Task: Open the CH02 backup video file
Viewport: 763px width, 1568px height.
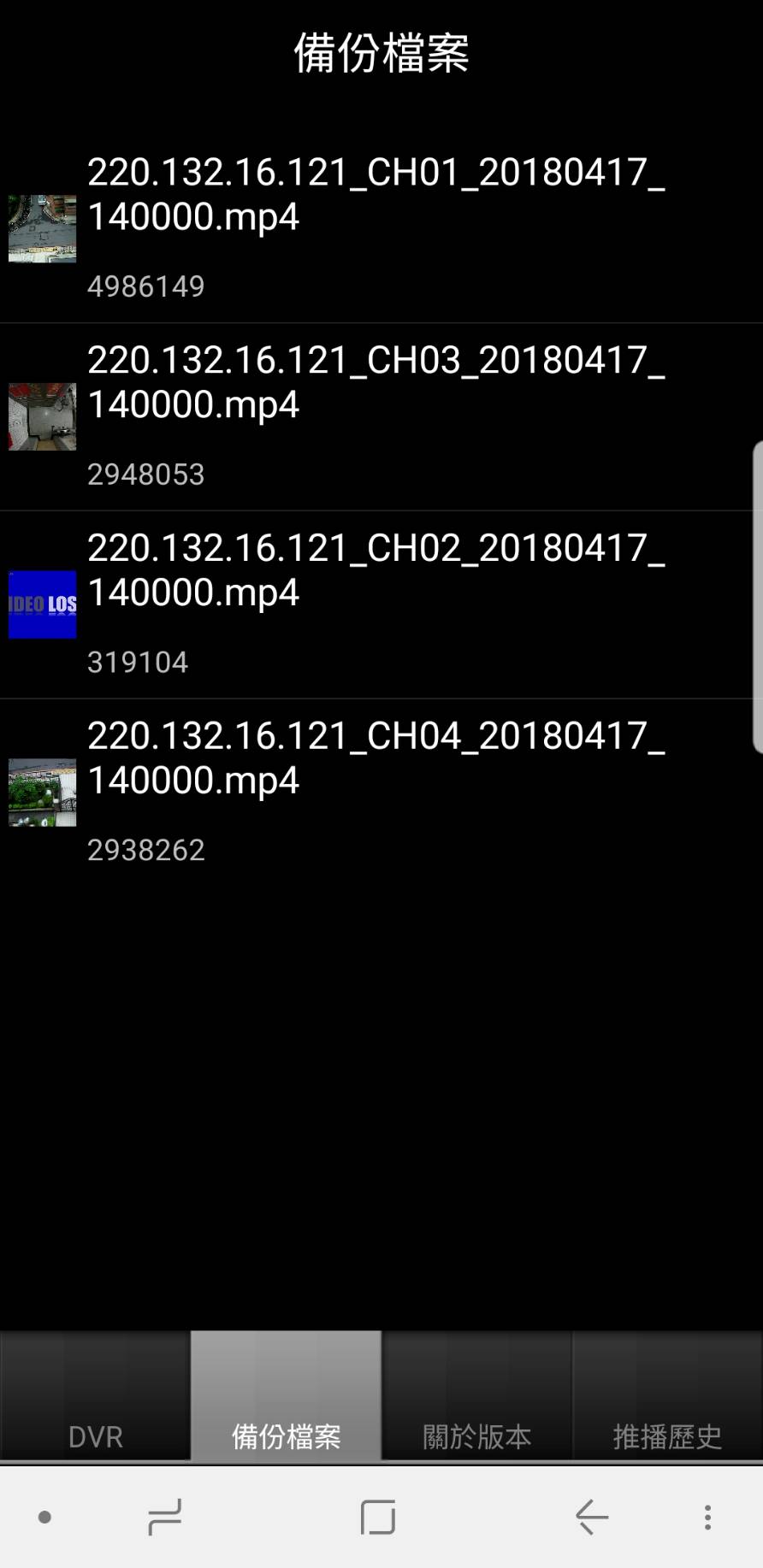Action: click(x=381, y=604)
